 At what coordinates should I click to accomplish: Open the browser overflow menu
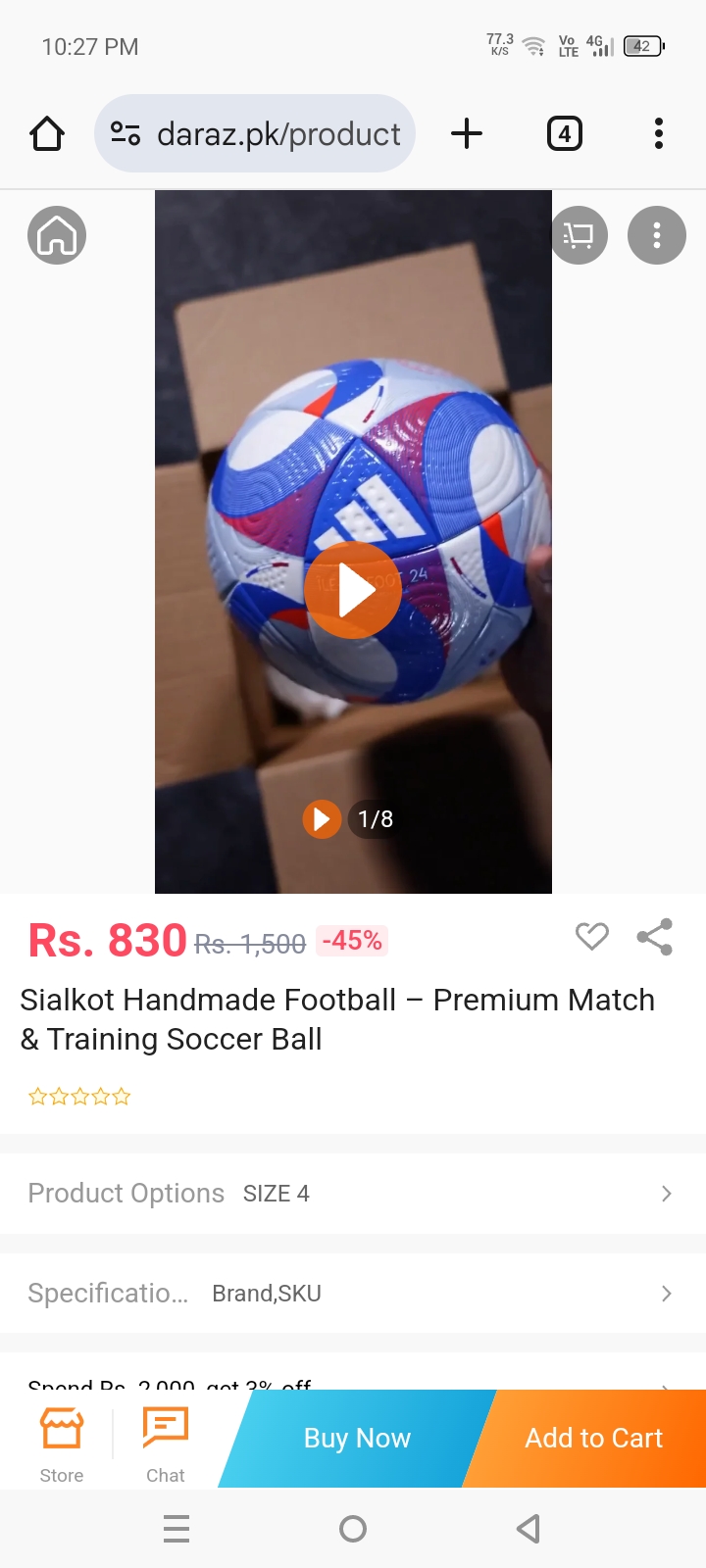[x=658, y=133]
